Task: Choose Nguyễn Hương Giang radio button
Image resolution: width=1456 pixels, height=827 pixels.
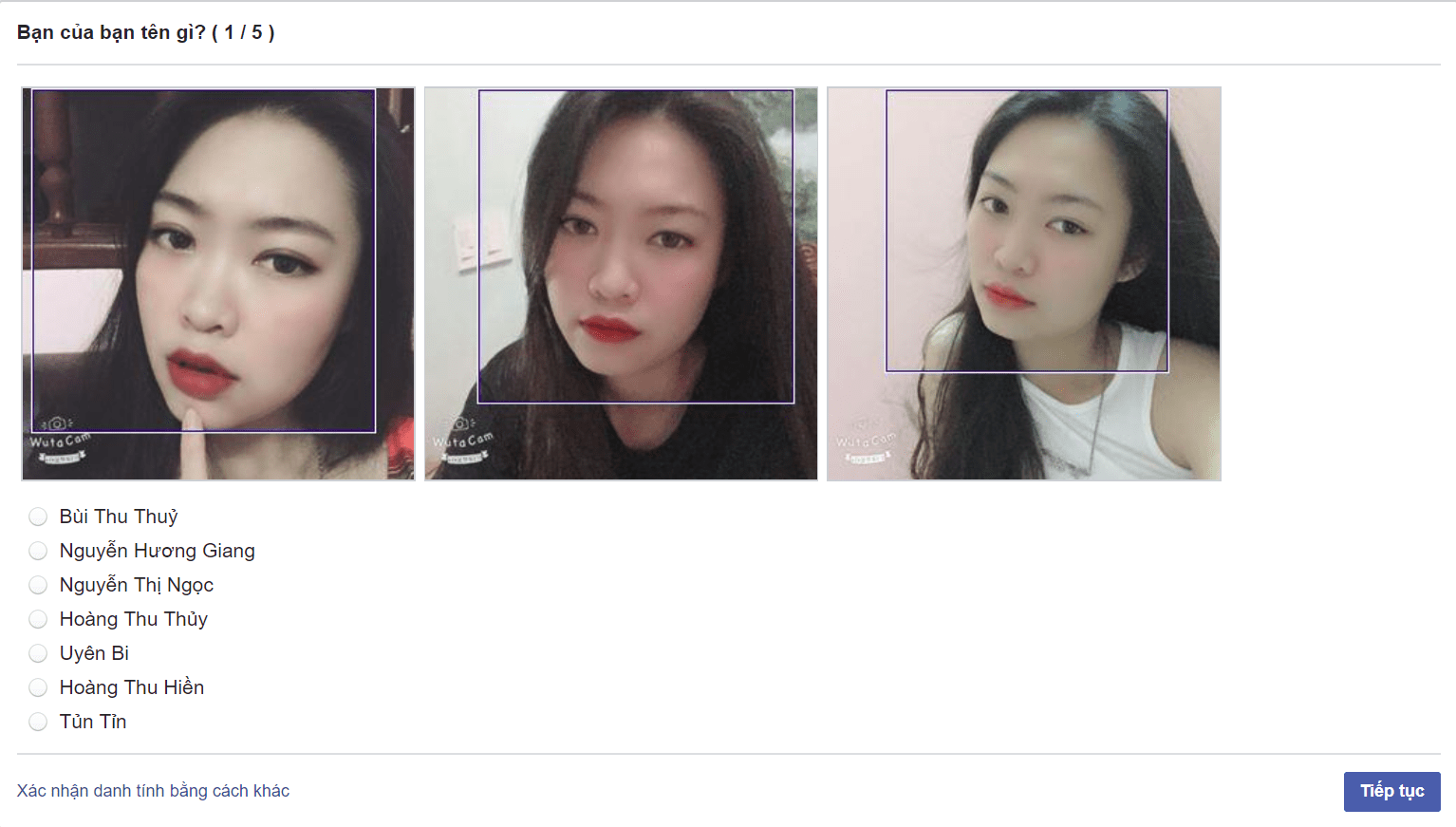Action: (38, 551)
